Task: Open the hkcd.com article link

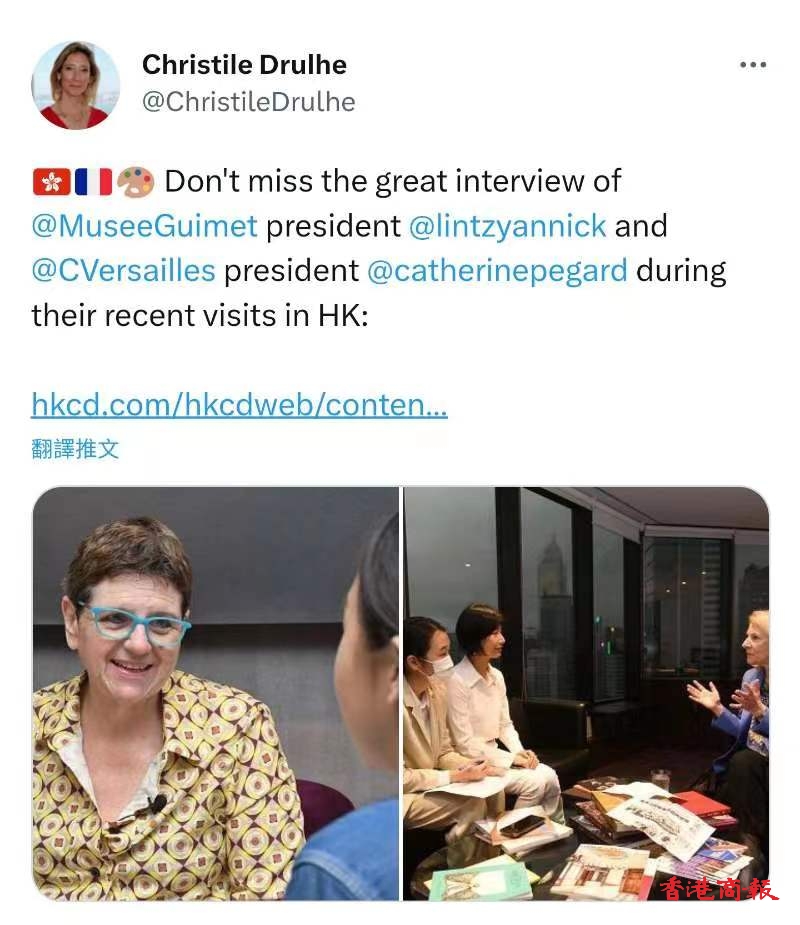Action: [239, 404]
